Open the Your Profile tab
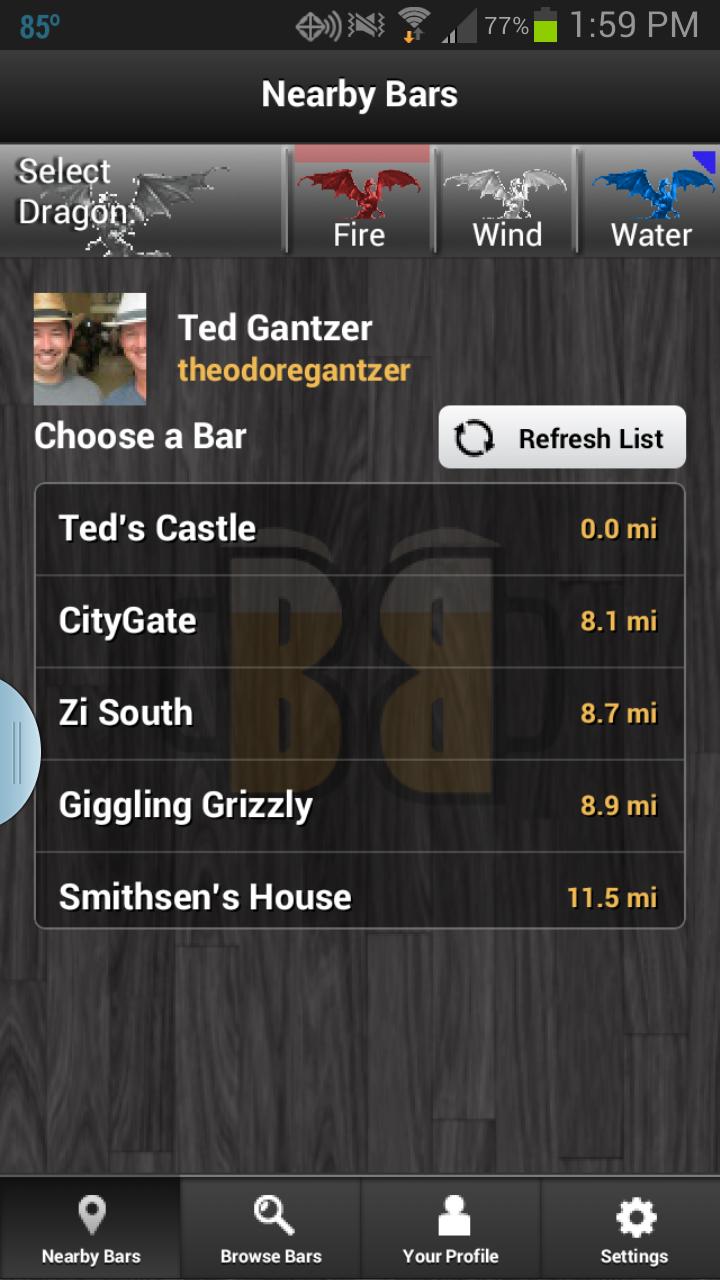This screenshot has width=720, height=1280. [451, 1230]
